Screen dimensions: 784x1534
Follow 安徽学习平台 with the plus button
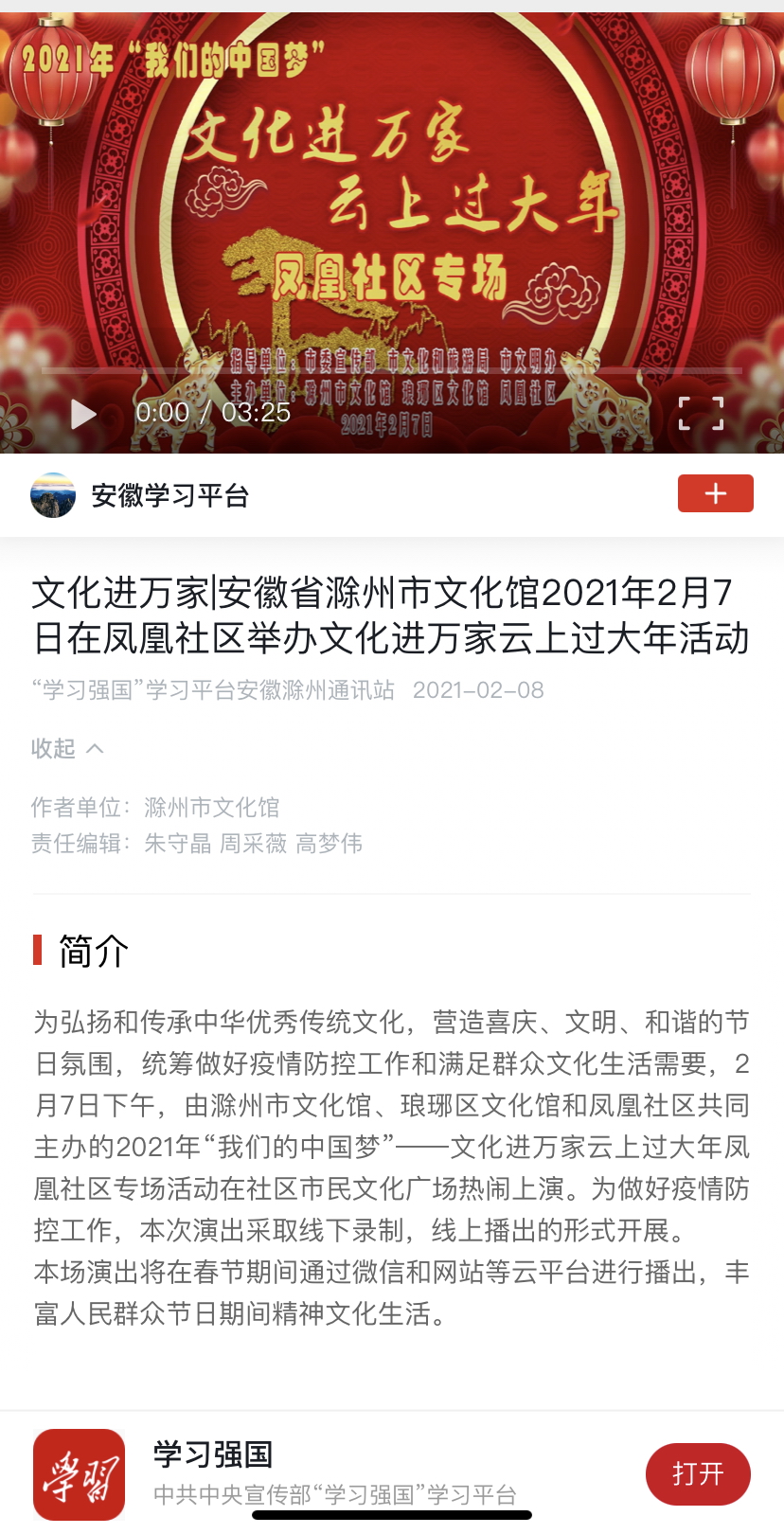pos(715,493)
